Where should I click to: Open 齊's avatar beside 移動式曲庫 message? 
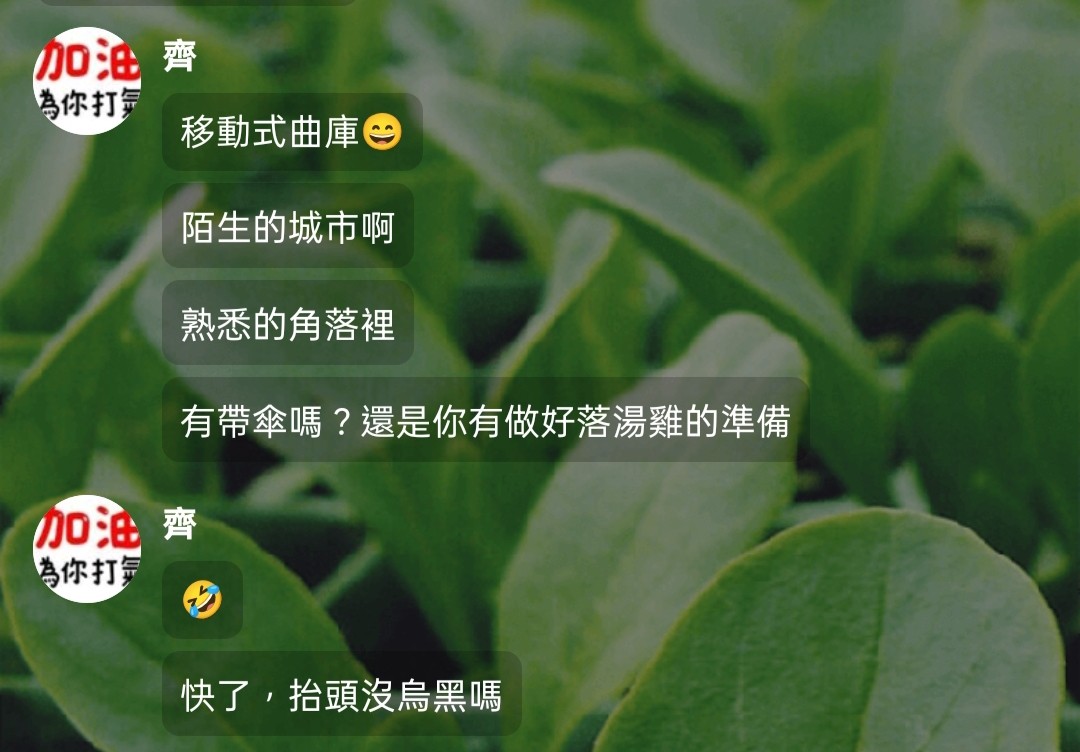click(x=87, y=81)
